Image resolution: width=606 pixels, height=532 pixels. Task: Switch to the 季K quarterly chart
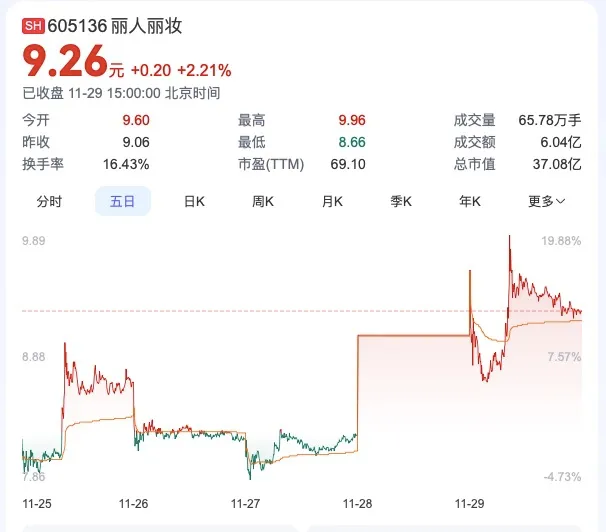(x=401, y=201)
